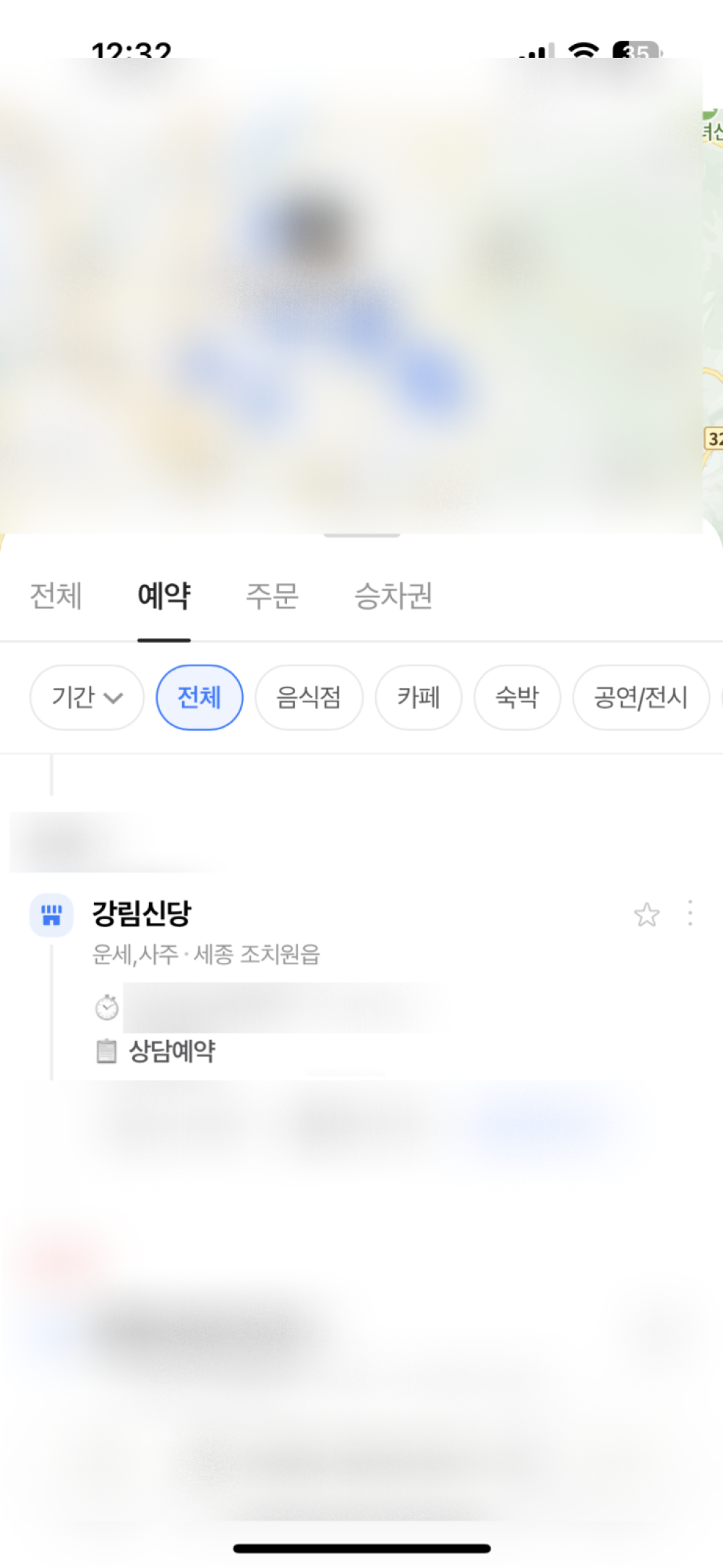Open the 강림신당 reservation entry

(x=142, y=913)
